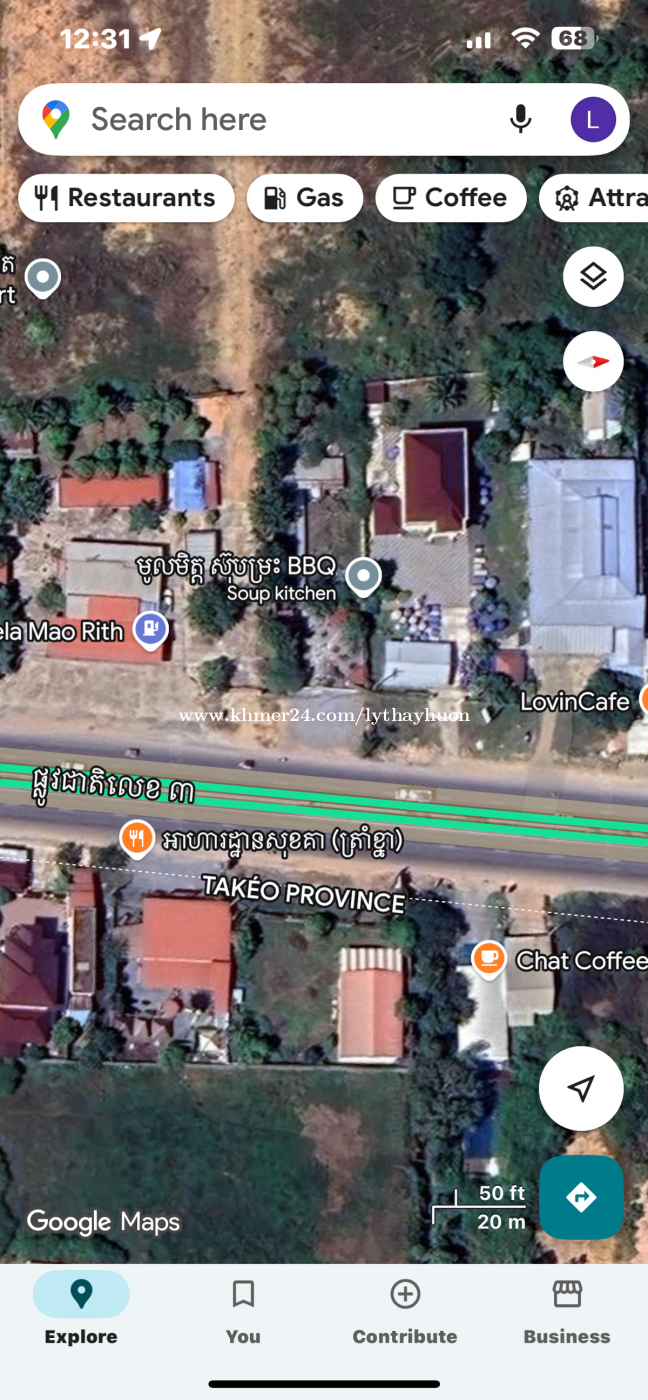648x1400 pixels.
Task: Filter map by Restaurants chip
Action: point(126,198)
